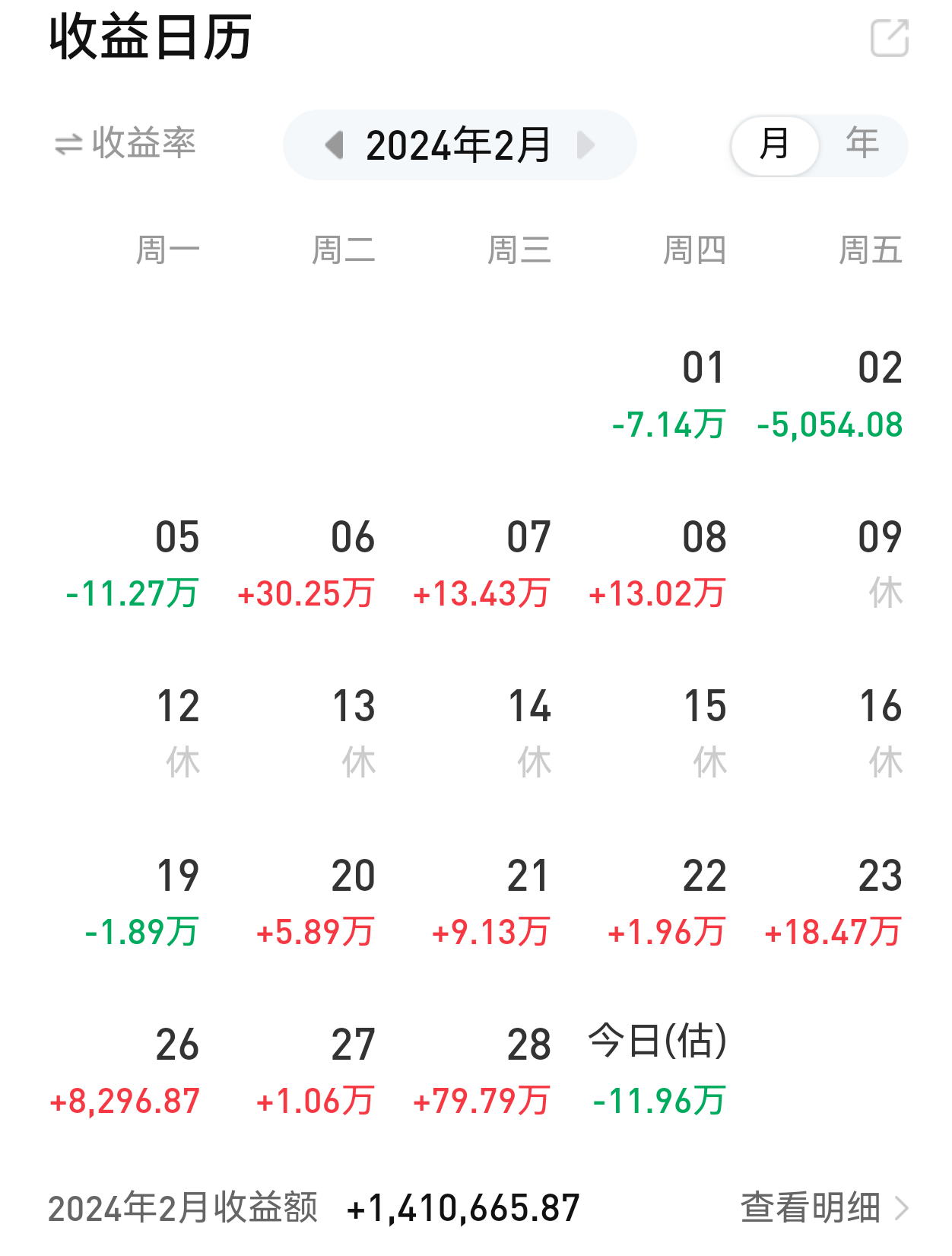Go to next month arrow

coord(585,145)
